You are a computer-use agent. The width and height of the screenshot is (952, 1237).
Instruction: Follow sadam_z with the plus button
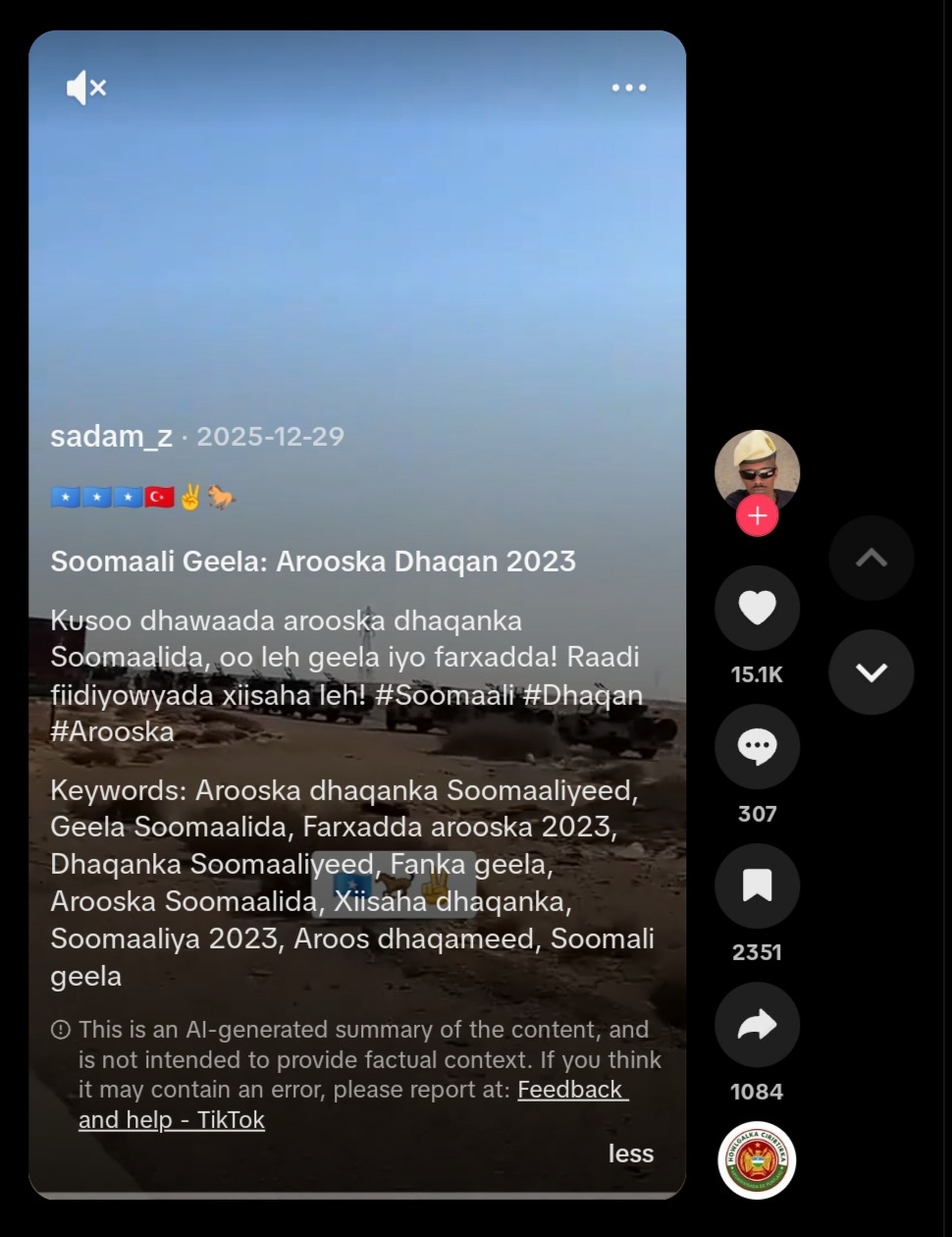tap(757, 515)
